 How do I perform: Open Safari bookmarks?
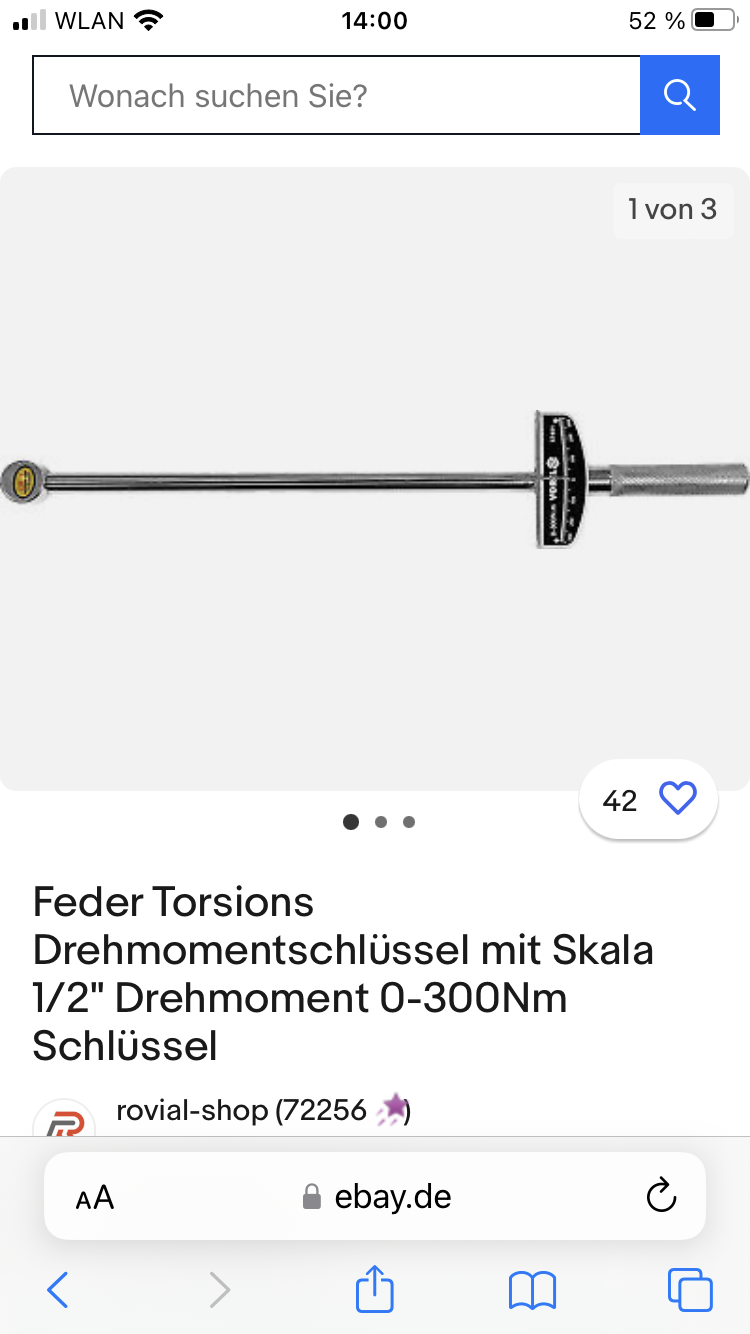[x=532, y=1290]
